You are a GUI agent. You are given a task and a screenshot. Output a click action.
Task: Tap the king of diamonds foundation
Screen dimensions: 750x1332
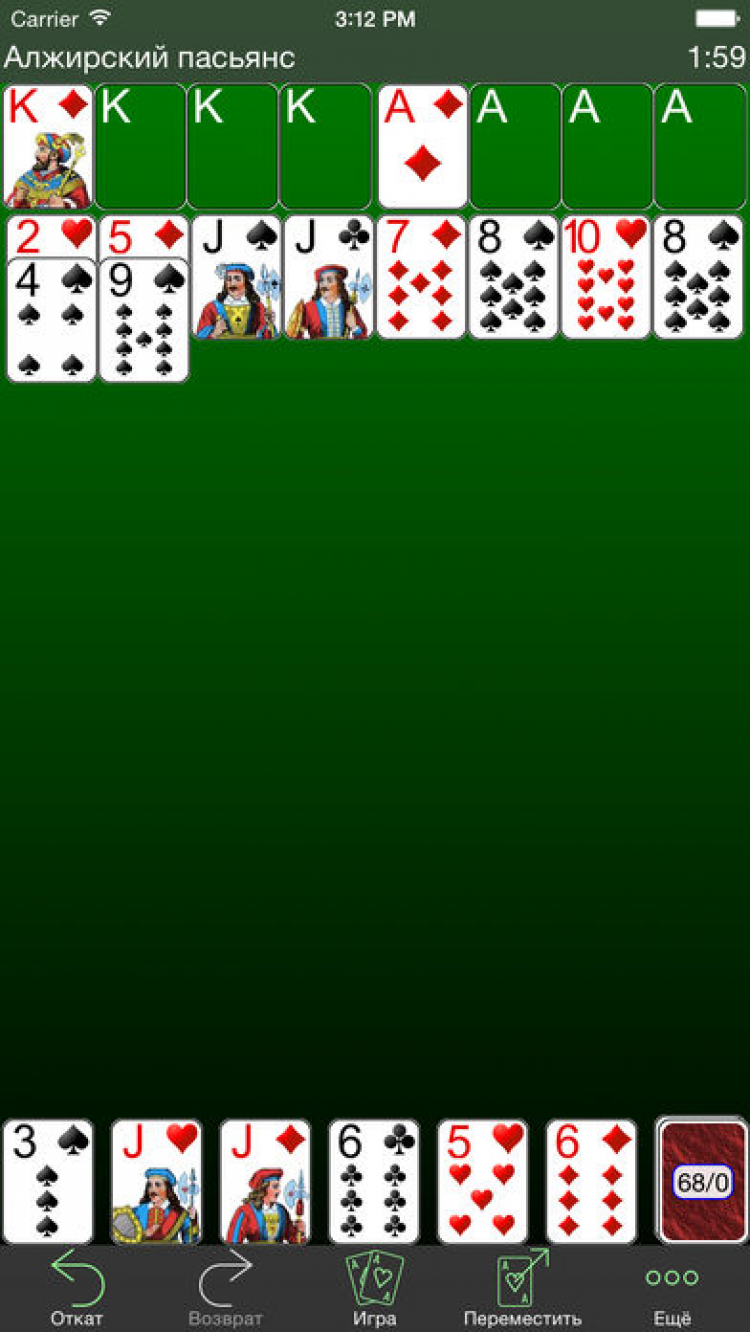48,147
